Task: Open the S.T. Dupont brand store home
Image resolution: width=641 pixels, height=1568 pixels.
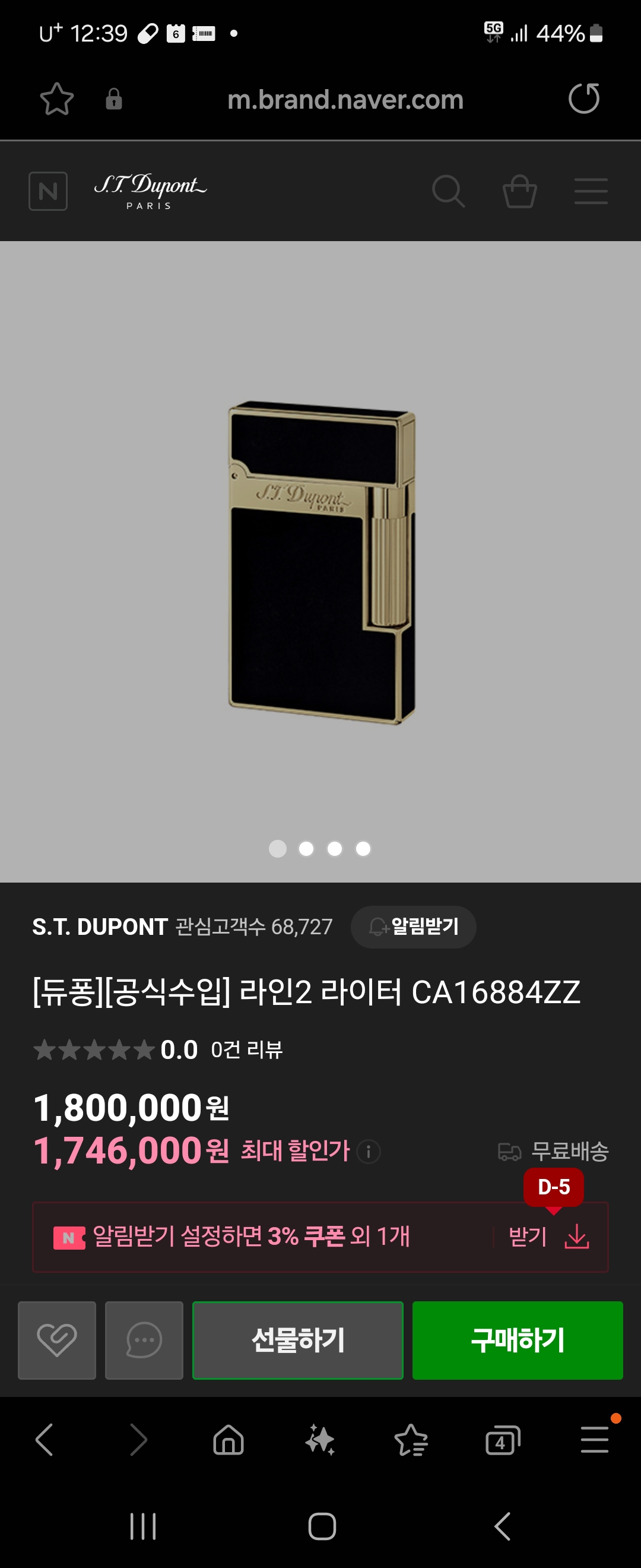Action: (150, 191)
